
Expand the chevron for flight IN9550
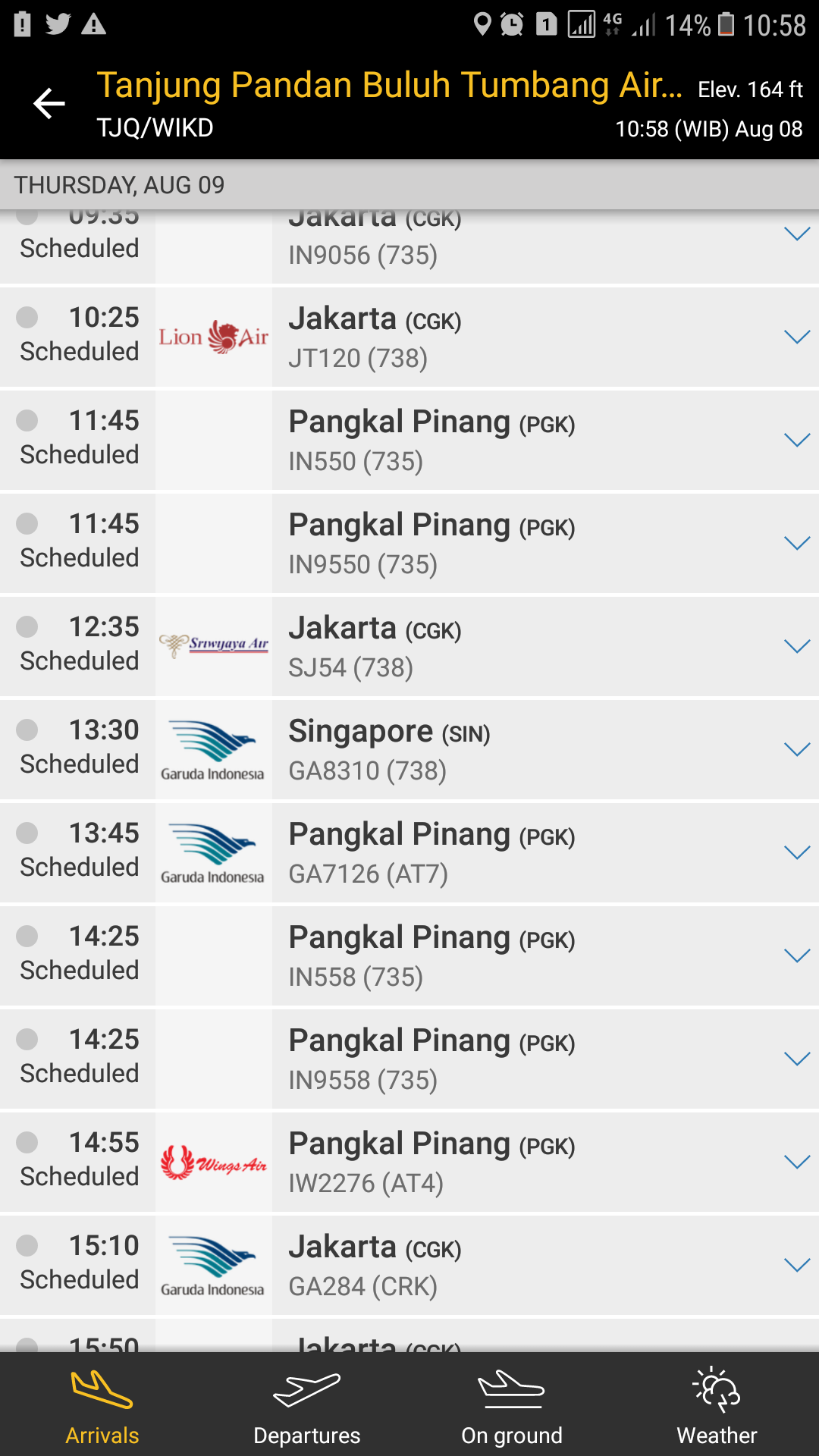point(797,543)
